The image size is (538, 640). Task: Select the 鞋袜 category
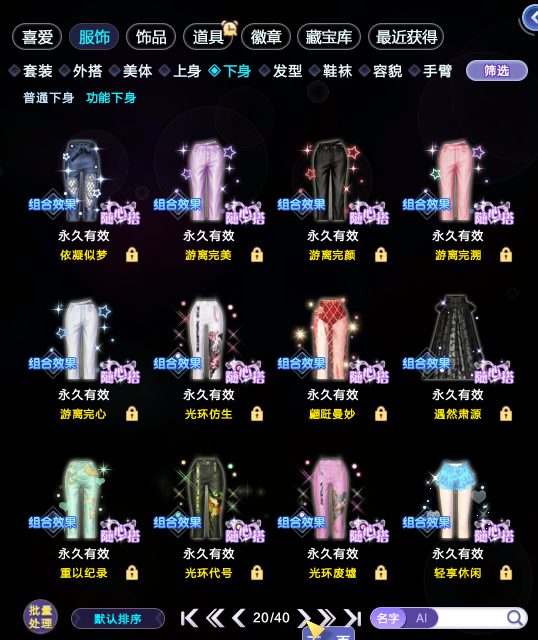coord(331,71)
